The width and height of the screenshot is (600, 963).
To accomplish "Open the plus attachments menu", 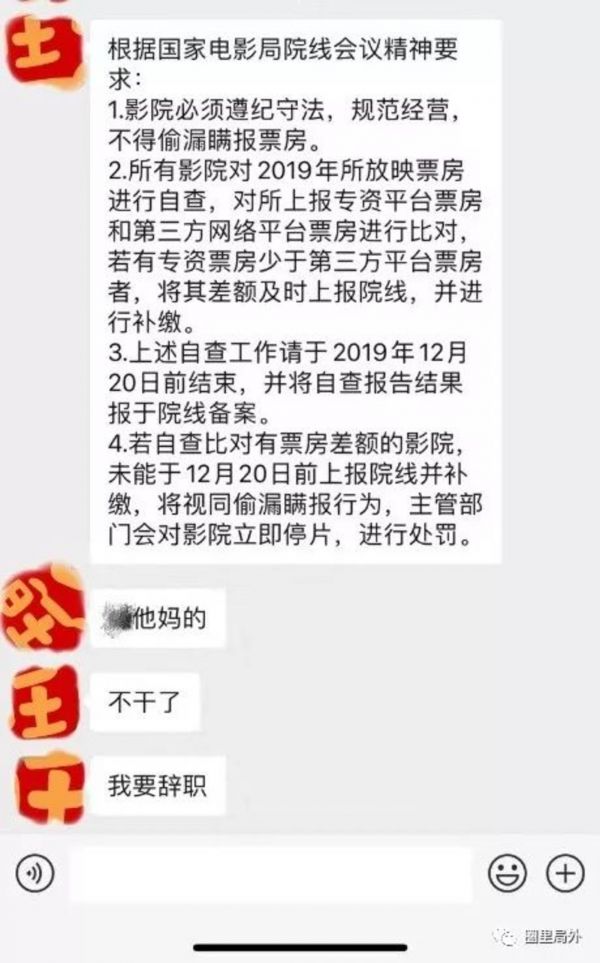I will [565, 874].
